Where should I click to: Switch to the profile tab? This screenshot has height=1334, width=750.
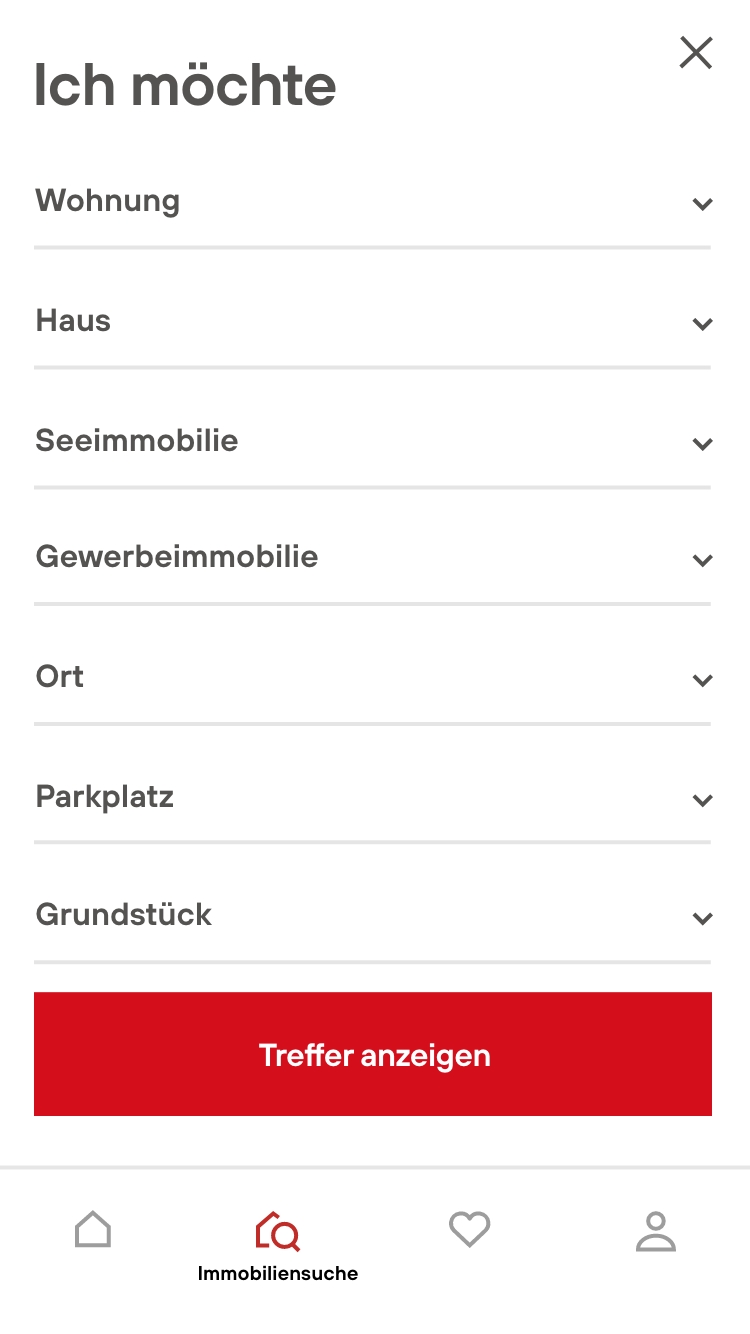click(x=656, y=1231)
